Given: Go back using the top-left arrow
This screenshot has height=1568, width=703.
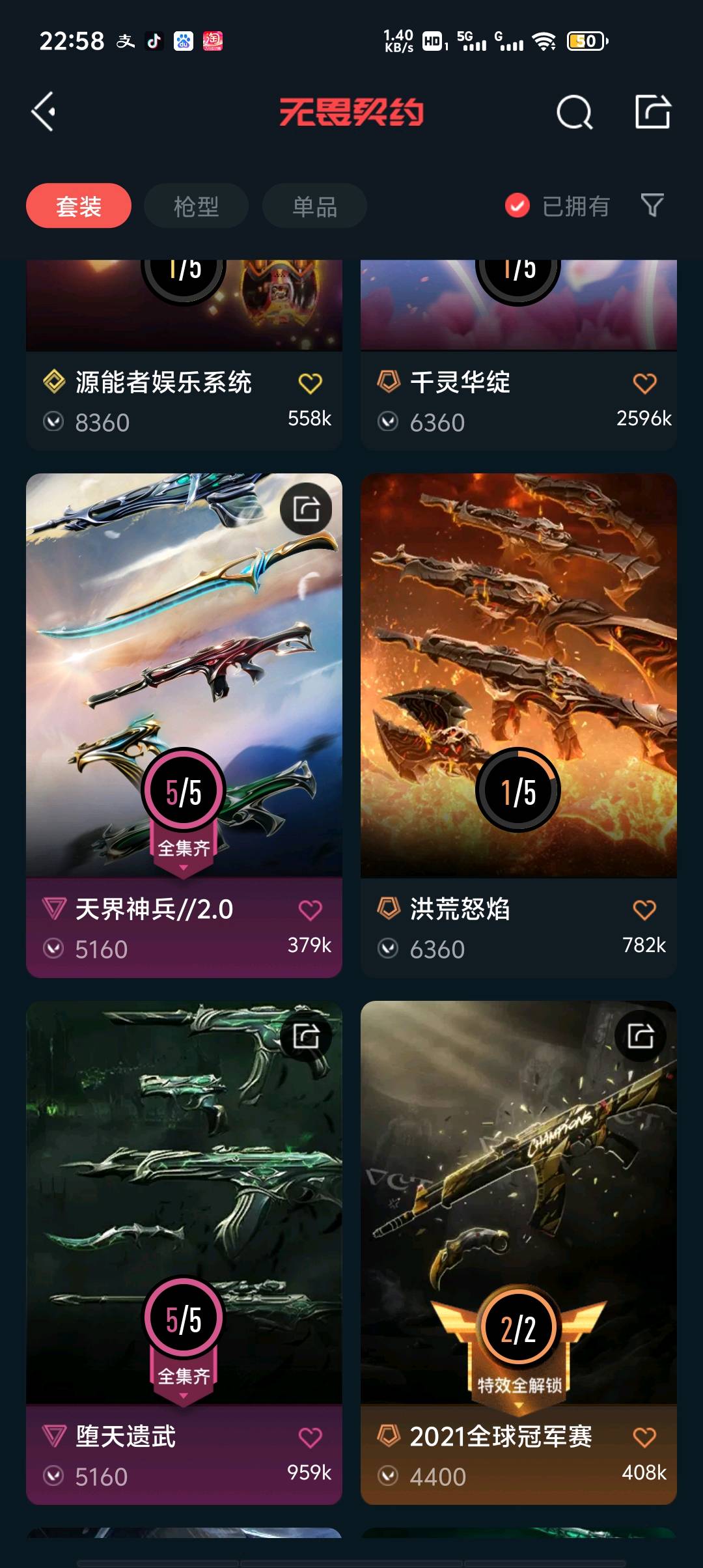Looking at the screenshot, I should click(44, 112).
